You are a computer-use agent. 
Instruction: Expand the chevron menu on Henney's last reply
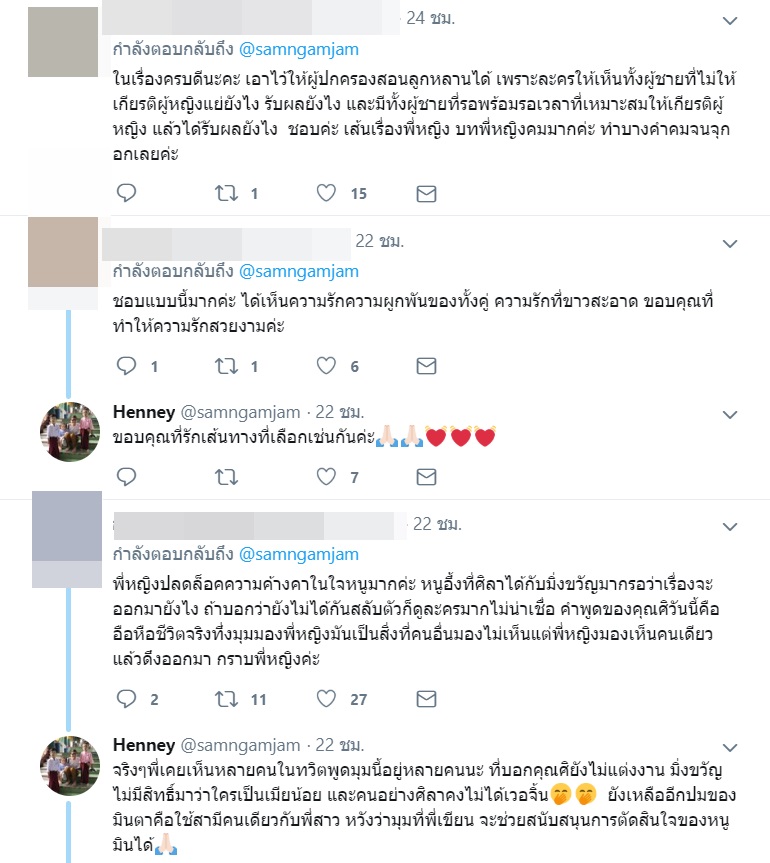(731, 746)
